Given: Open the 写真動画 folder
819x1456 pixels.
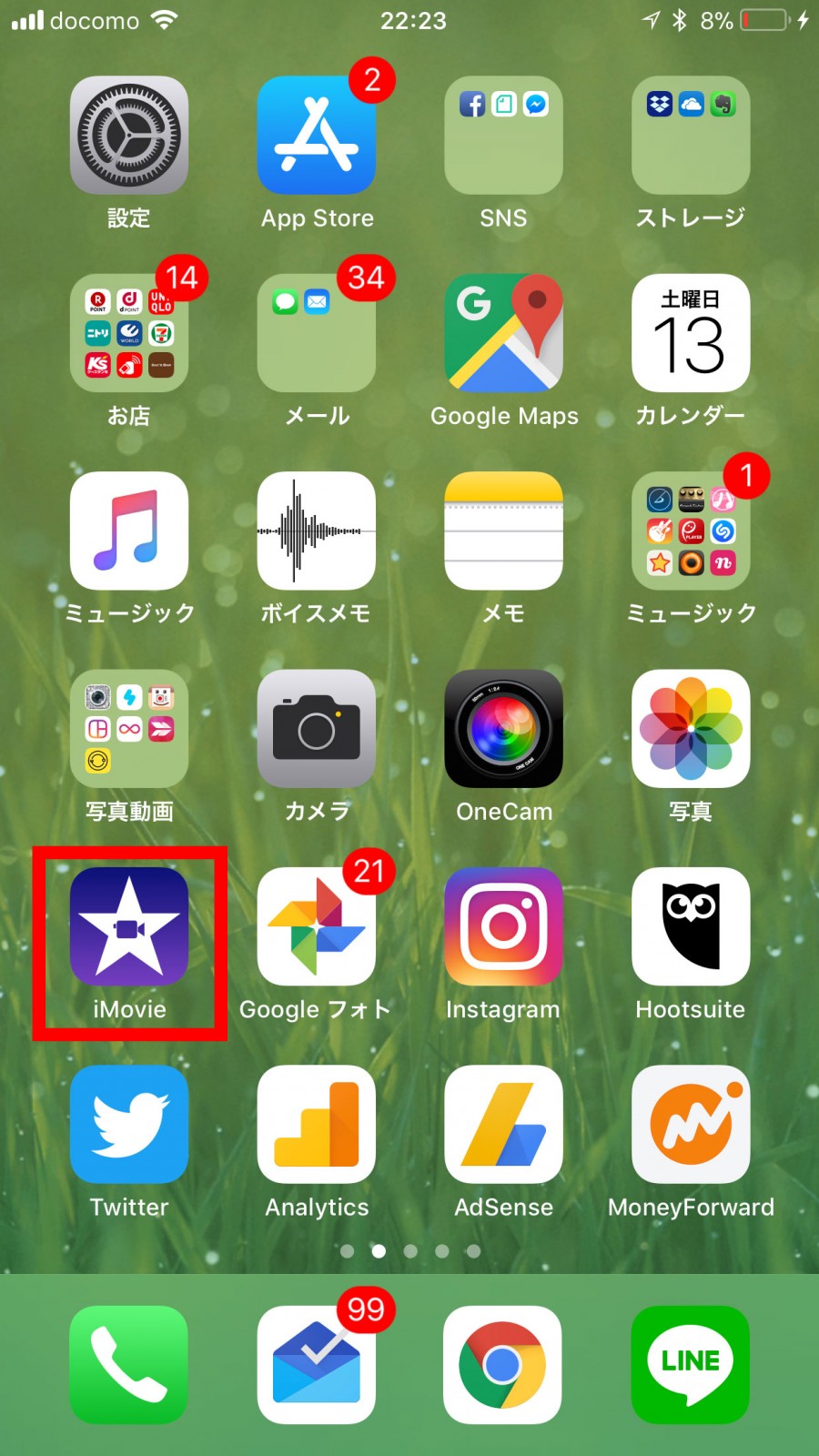Looking at the screenshot, I should [129, 729].
